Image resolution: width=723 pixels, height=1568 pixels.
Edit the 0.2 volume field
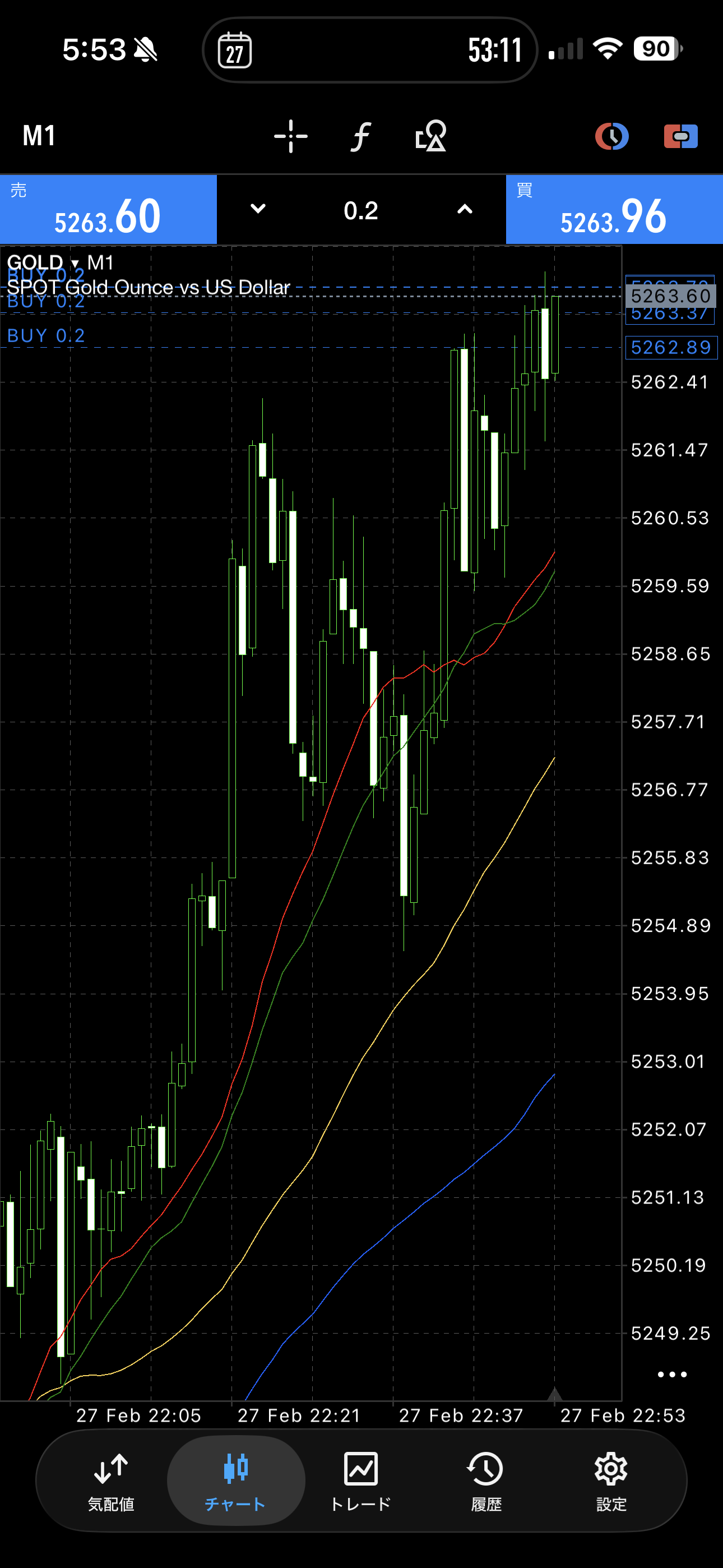(361, 211)
